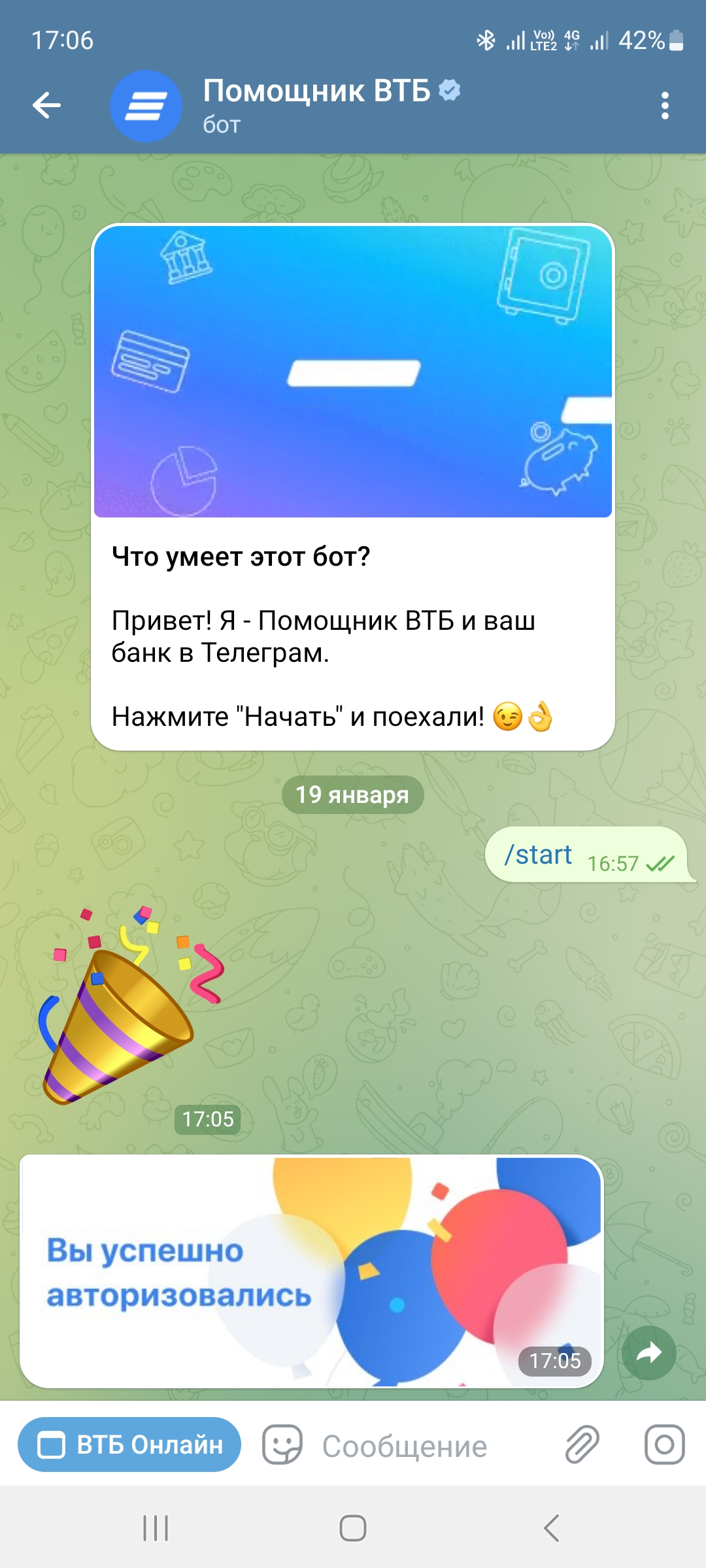Screen dimensions: 706x1568
Task: Go to the system home screen
Action: tap(353, 1528)
